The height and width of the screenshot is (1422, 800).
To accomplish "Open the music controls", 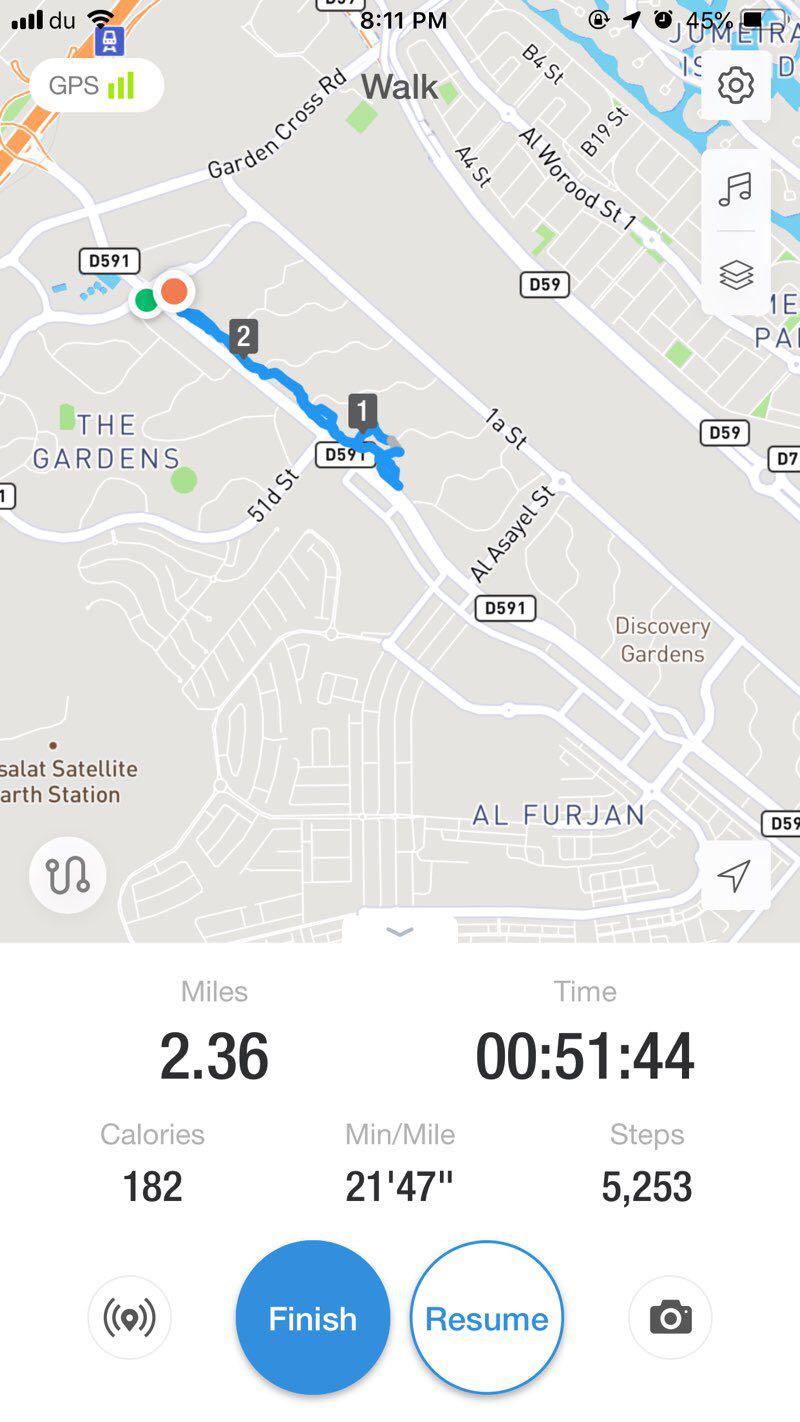I will [x=736, y=189].
